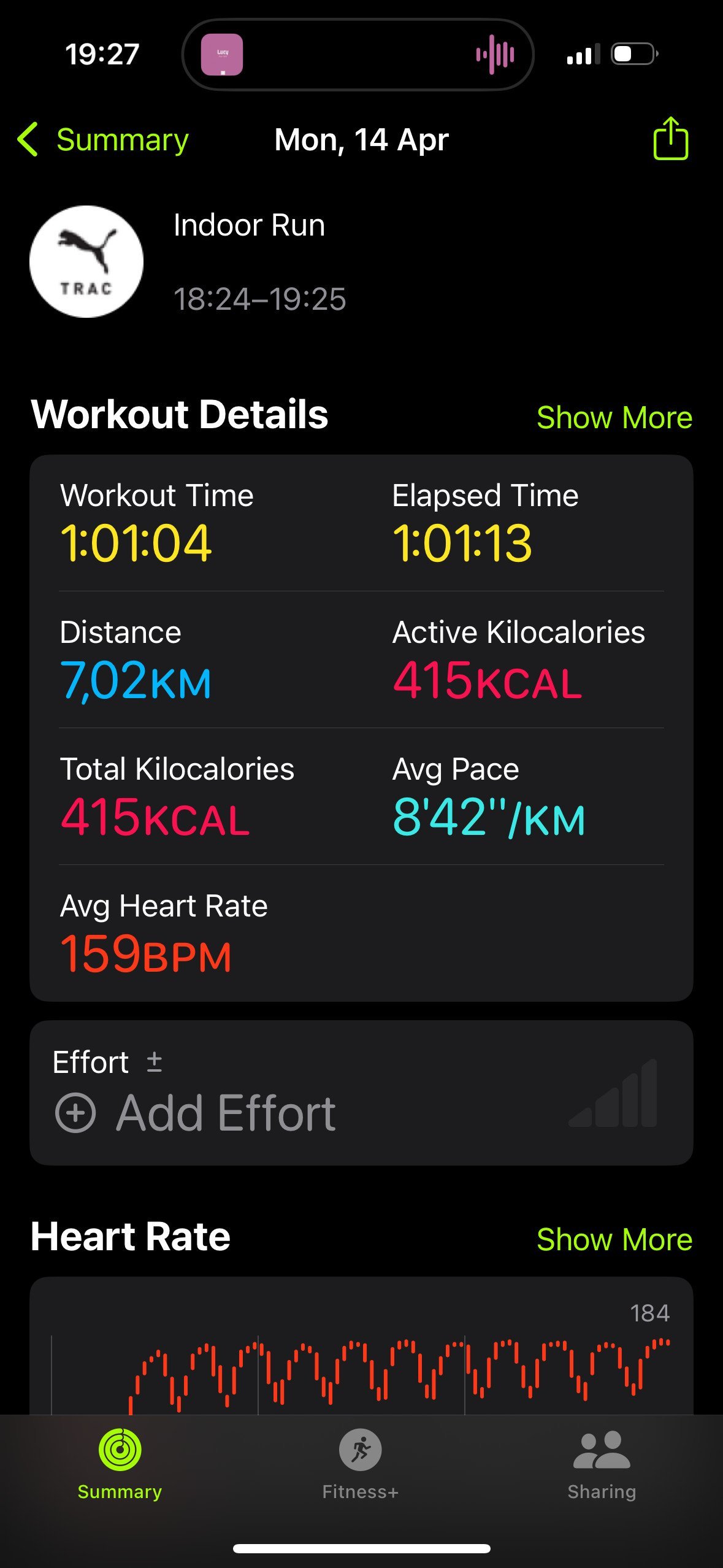This screenshot has height=1568, width=723.
Task: Select the Summary tab
Action: [120, 1464]
